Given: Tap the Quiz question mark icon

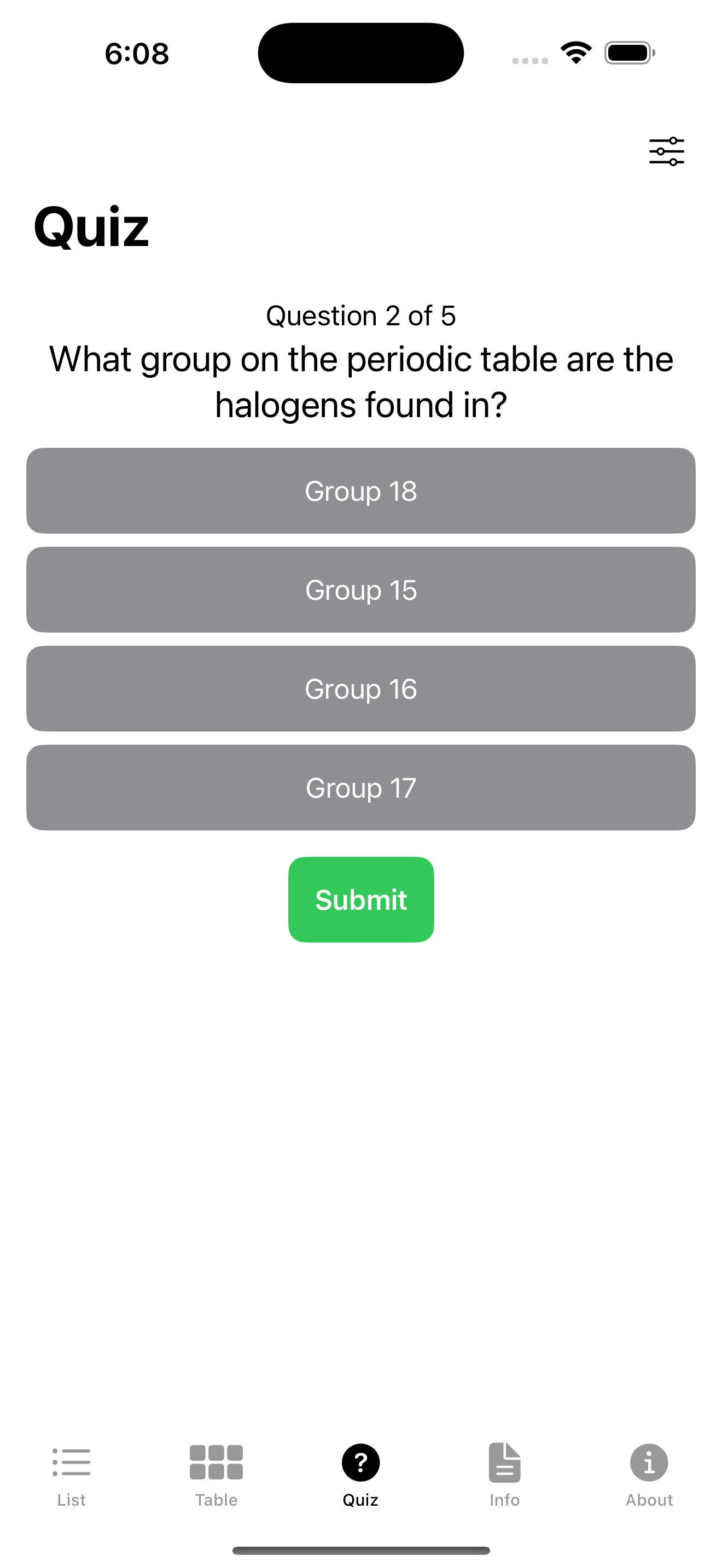Looking at the screenshot, I should [361, 1461].
